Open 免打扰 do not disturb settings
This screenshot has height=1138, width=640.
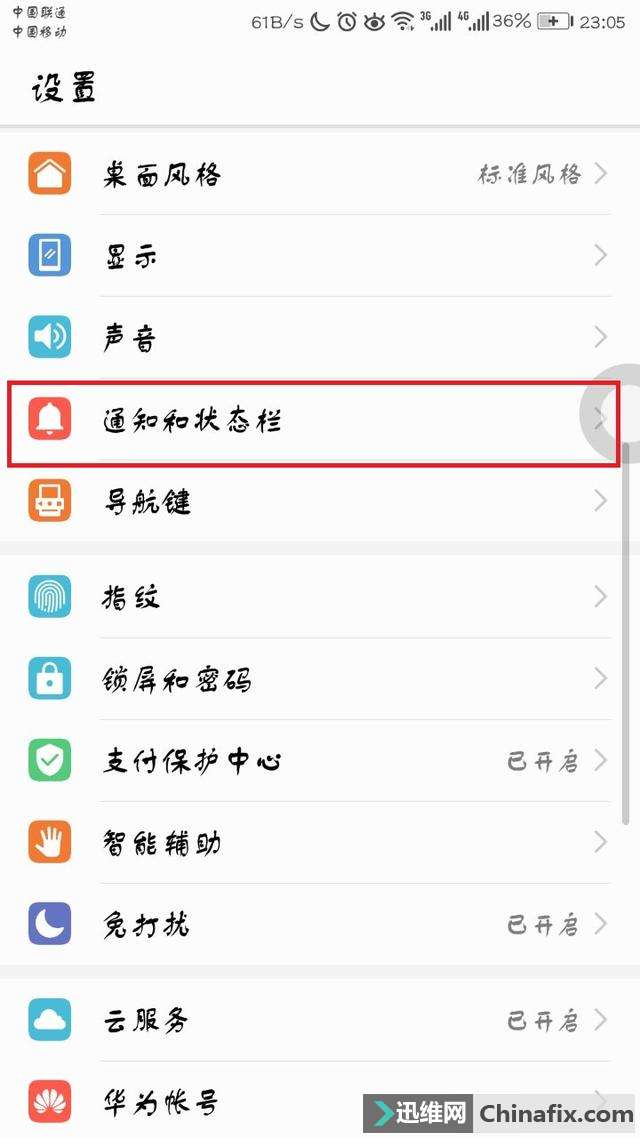click(320, 924)
